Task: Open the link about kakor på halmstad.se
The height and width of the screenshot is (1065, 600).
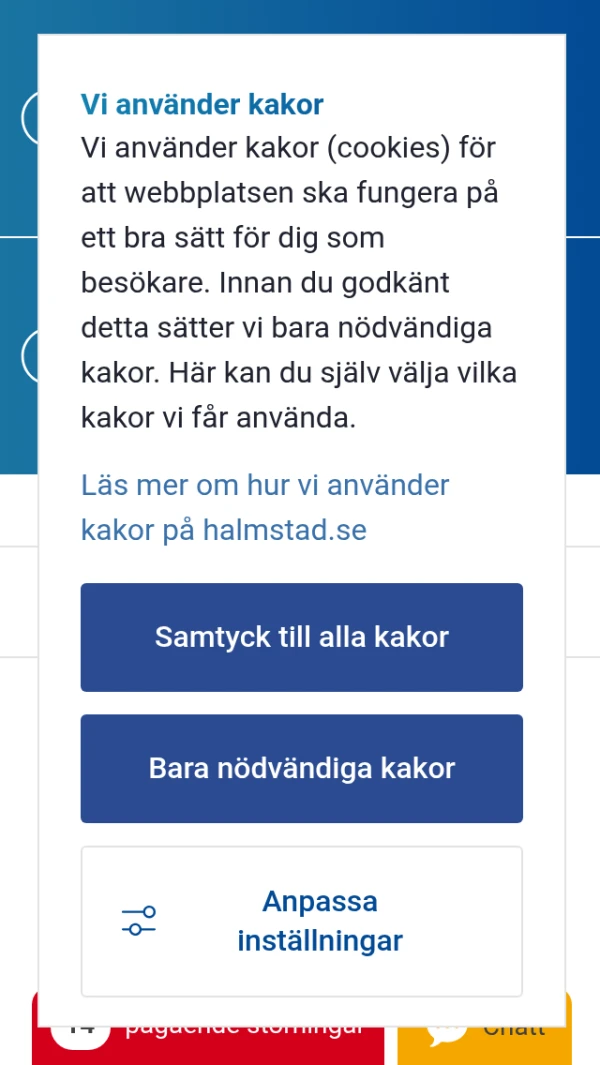Action: [x=265, y=507]
